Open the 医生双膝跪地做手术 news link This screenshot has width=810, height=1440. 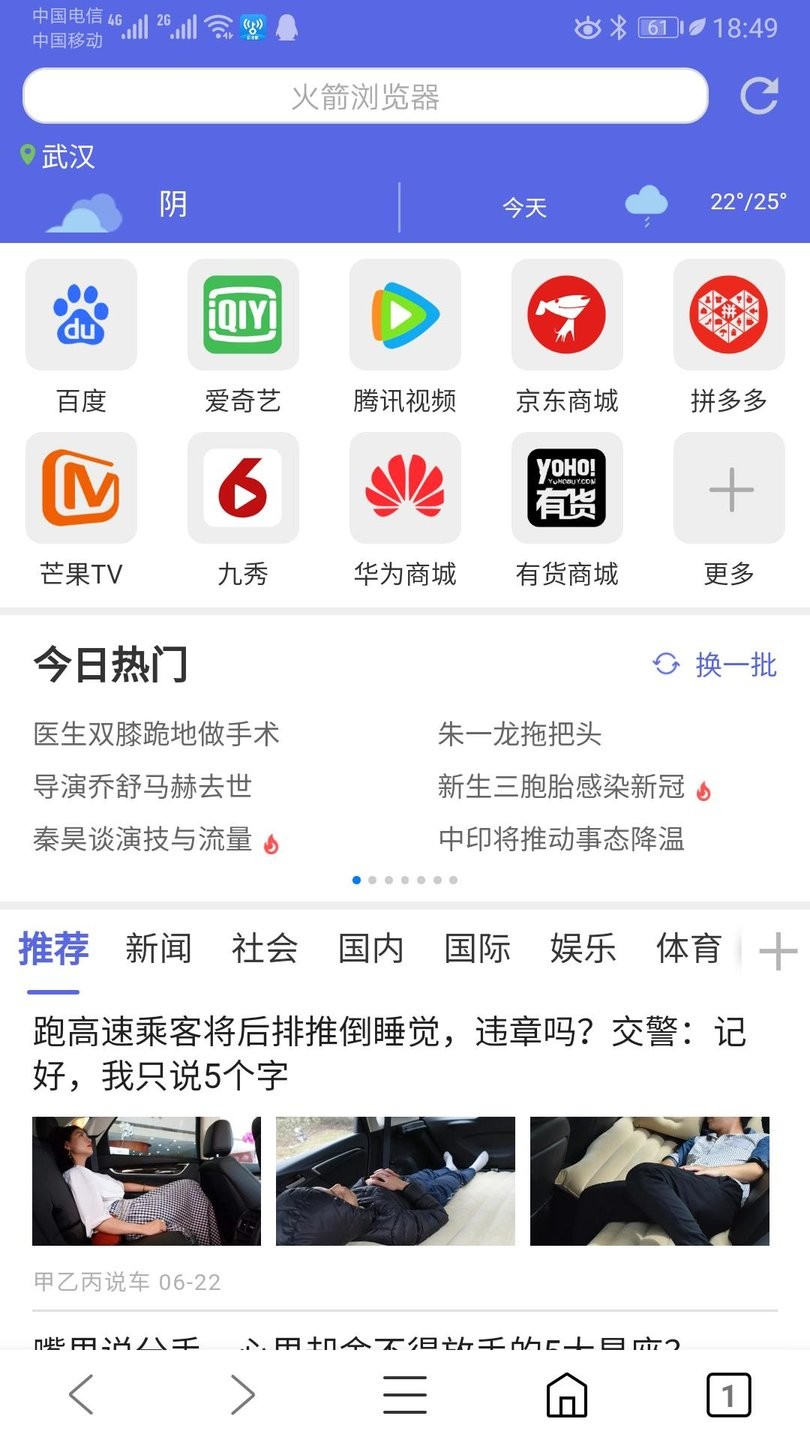[155, 733]
